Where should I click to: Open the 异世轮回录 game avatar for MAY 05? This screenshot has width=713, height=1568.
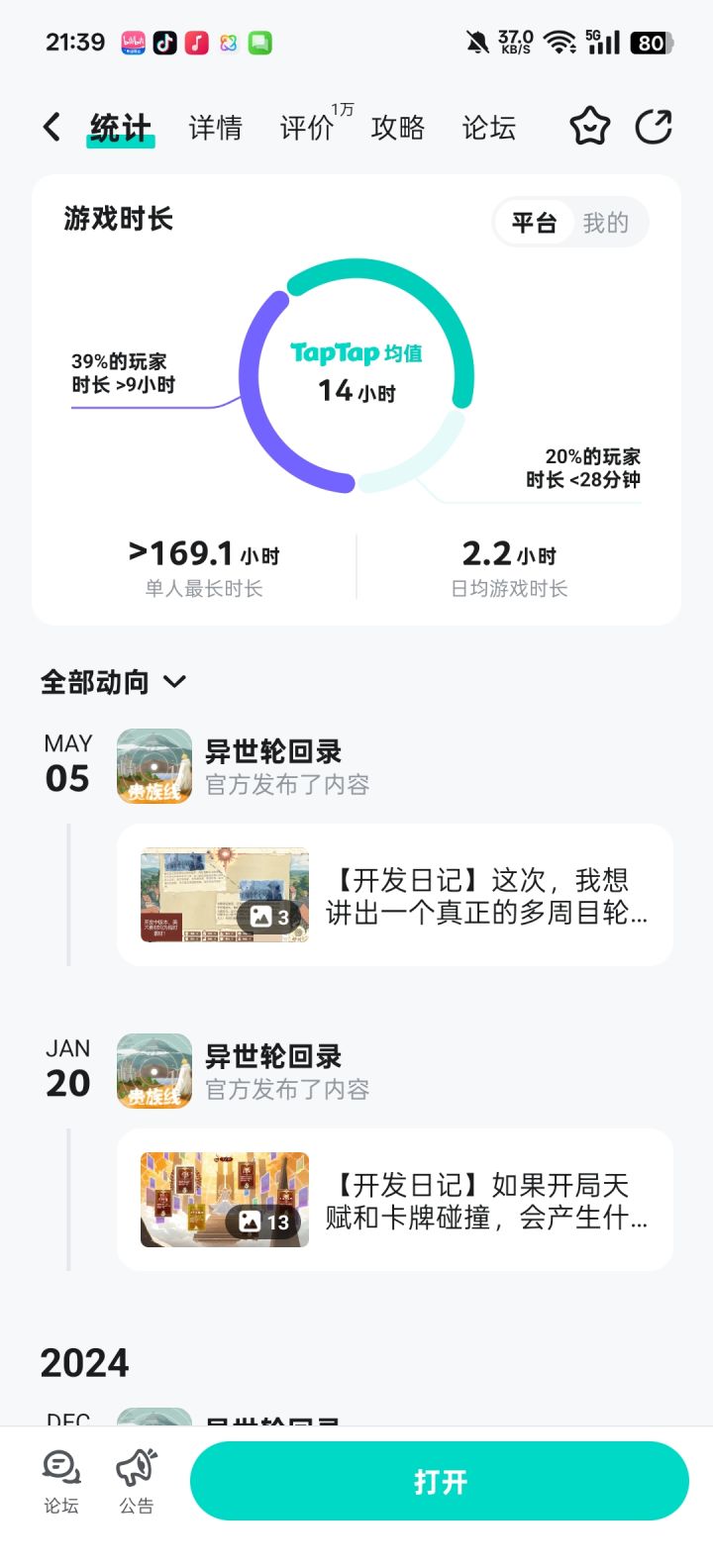[154, 766]
